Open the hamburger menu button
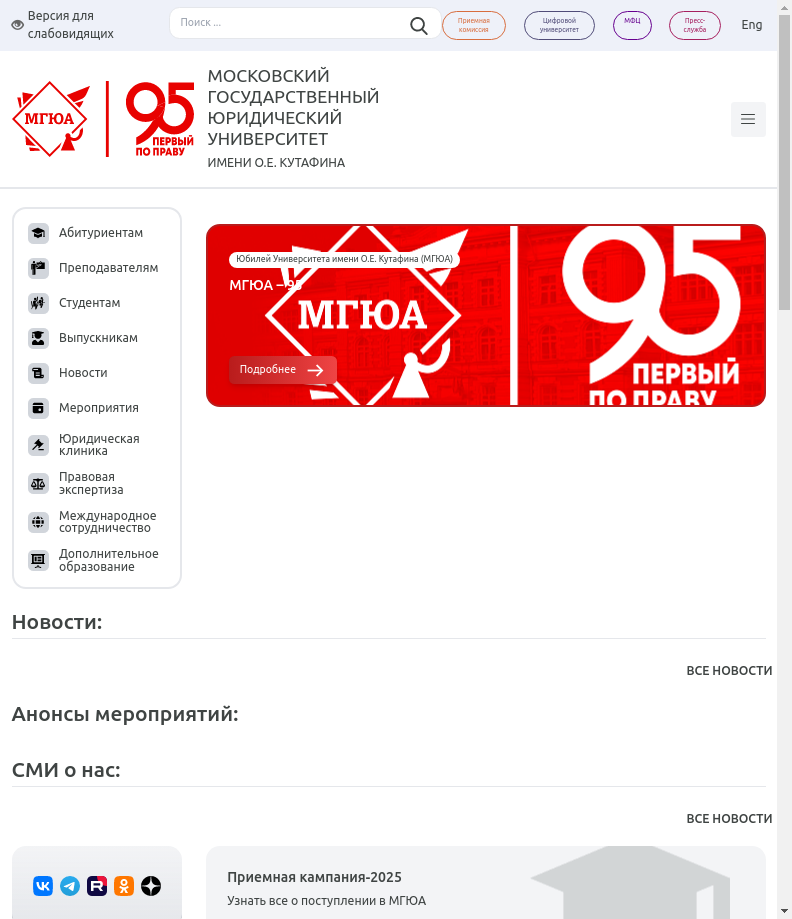Image resolution: width=792 pixels, height=919 pixels. [x=748, y=120]
